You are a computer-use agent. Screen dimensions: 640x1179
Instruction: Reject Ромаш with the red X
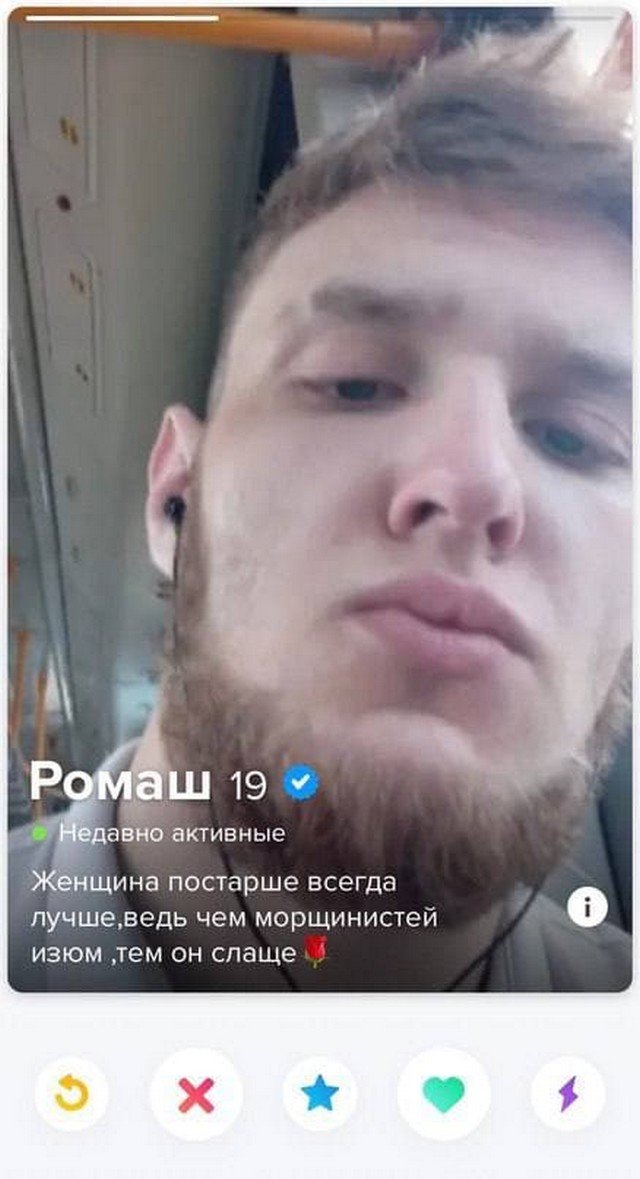pos(196,1094)
